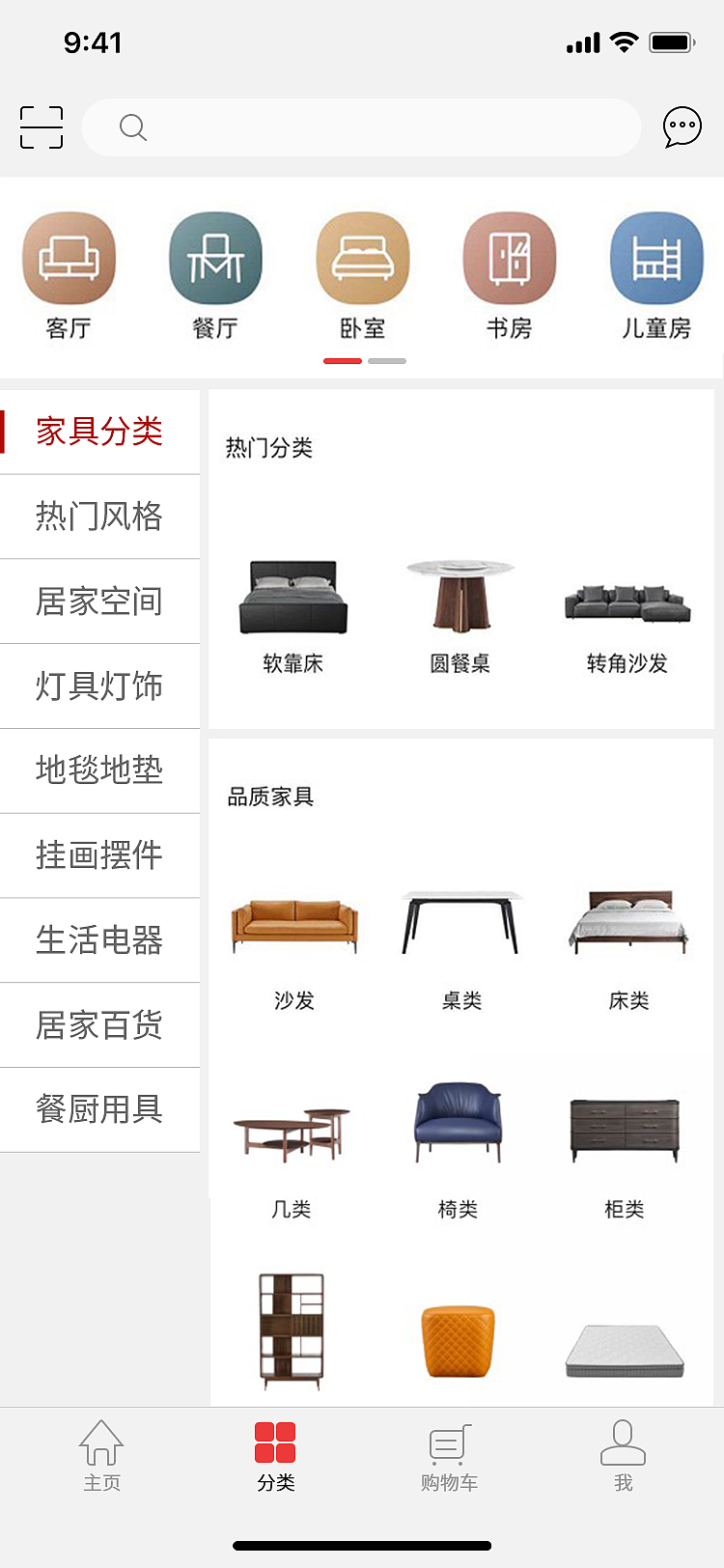Open the 生活电器 sidebar category

[99, 940]
